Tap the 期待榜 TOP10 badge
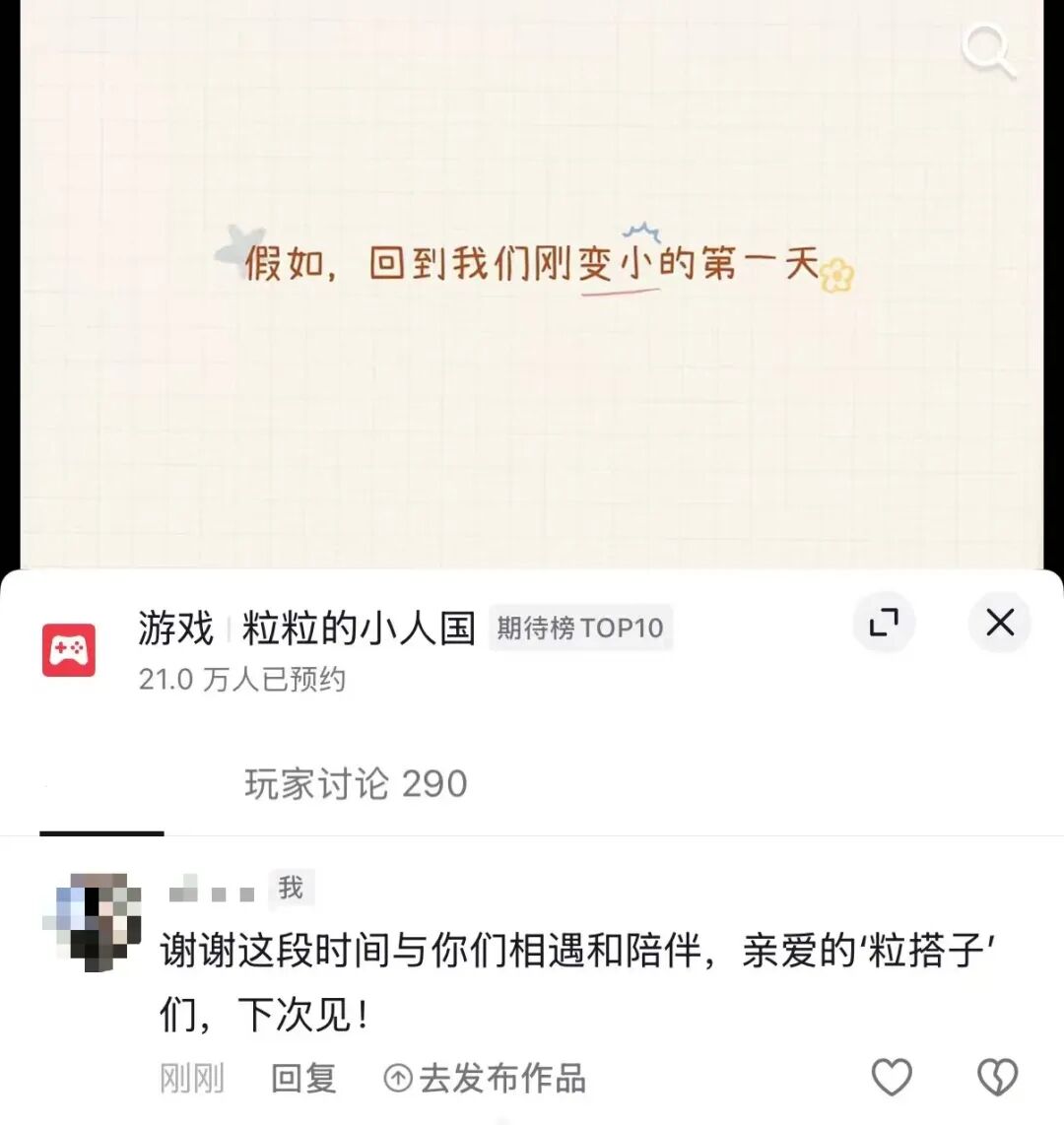Image resolution: width=1064 pixels, height=1125 pixels. tap(579, 628)
